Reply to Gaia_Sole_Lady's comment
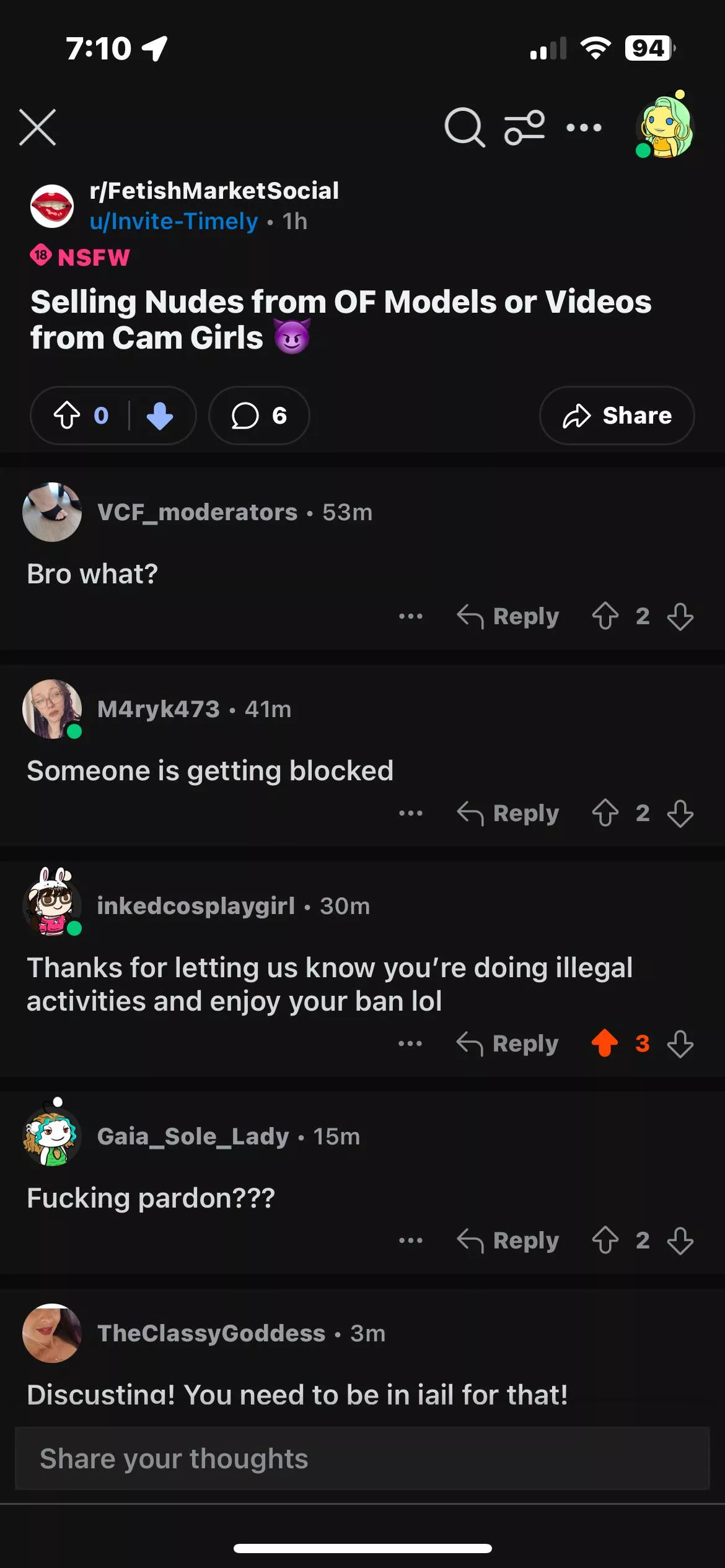The height and width of the screenshot is (1568, 725). pyautogui.click(x=508, y=1240)
